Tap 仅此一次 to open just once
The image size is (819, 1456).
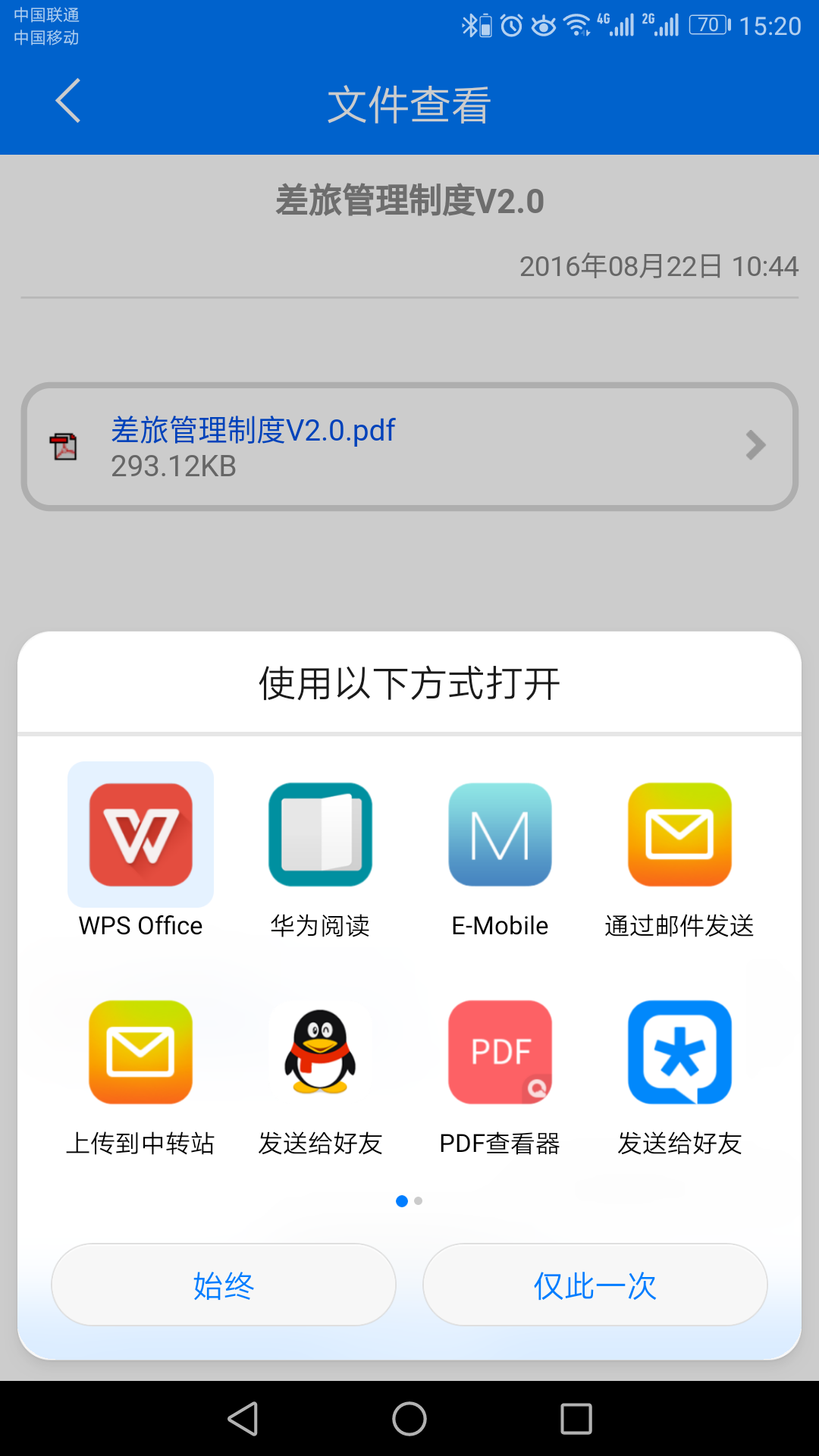click(x=595, y=1285)
